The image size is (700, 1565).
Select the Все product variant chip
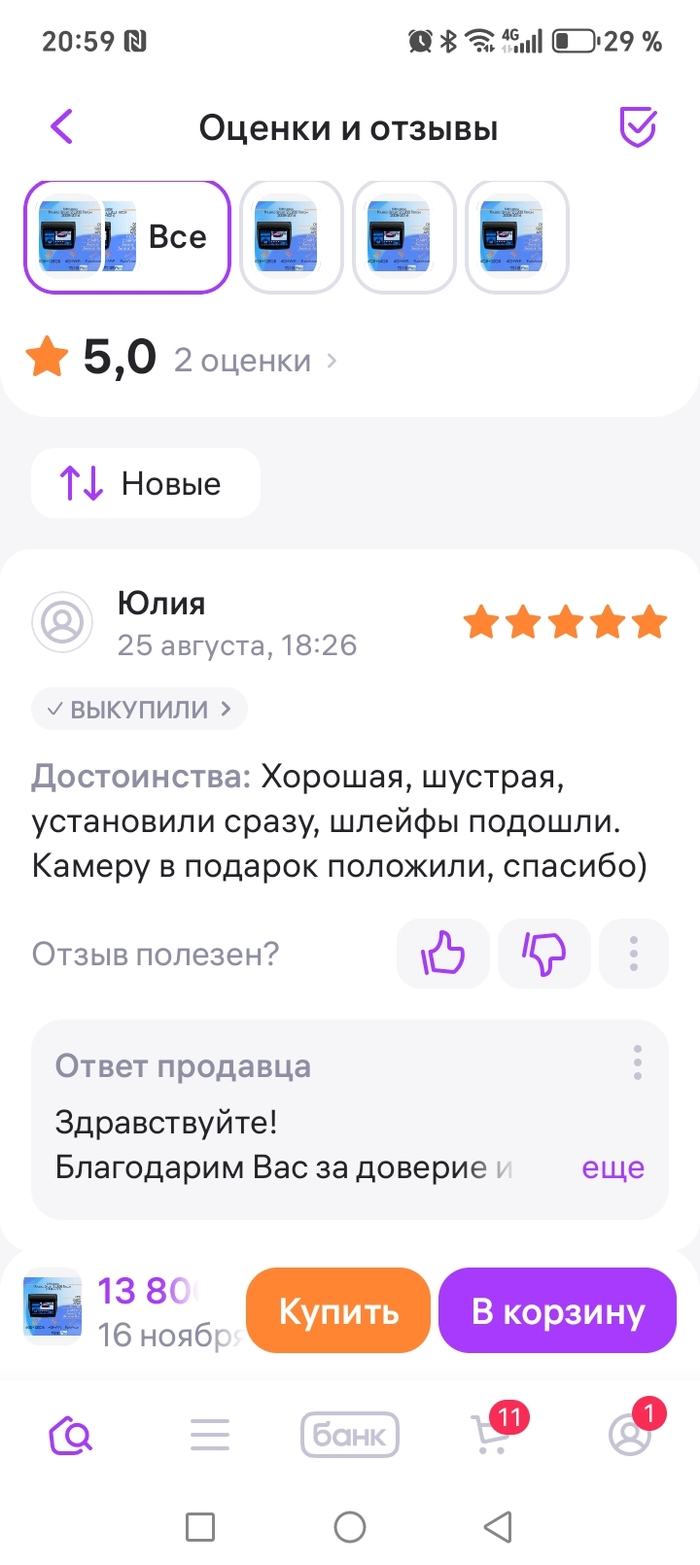pyautogui.click(x=128, y=237)
